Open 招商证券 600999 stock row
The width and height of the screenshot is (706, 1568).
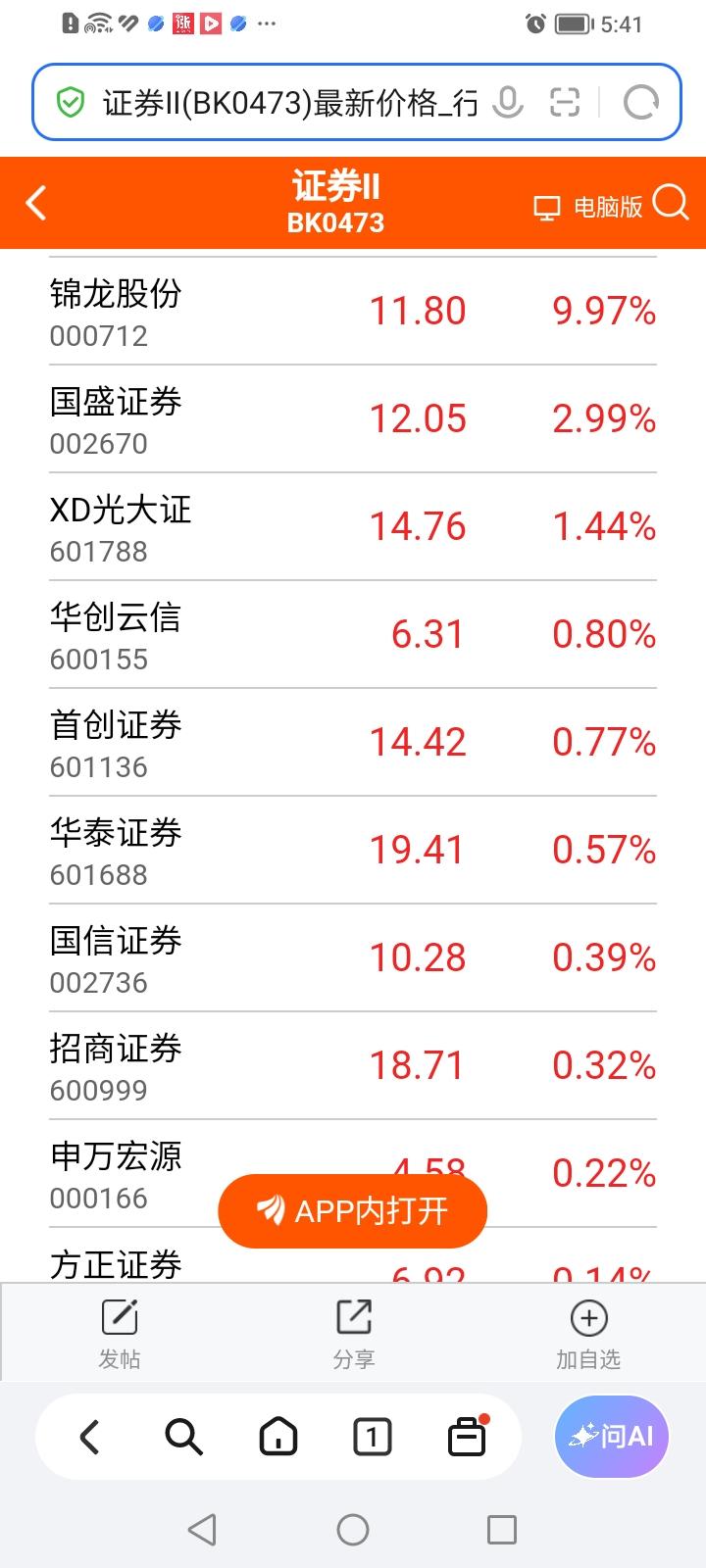[x=353, y=1066]
